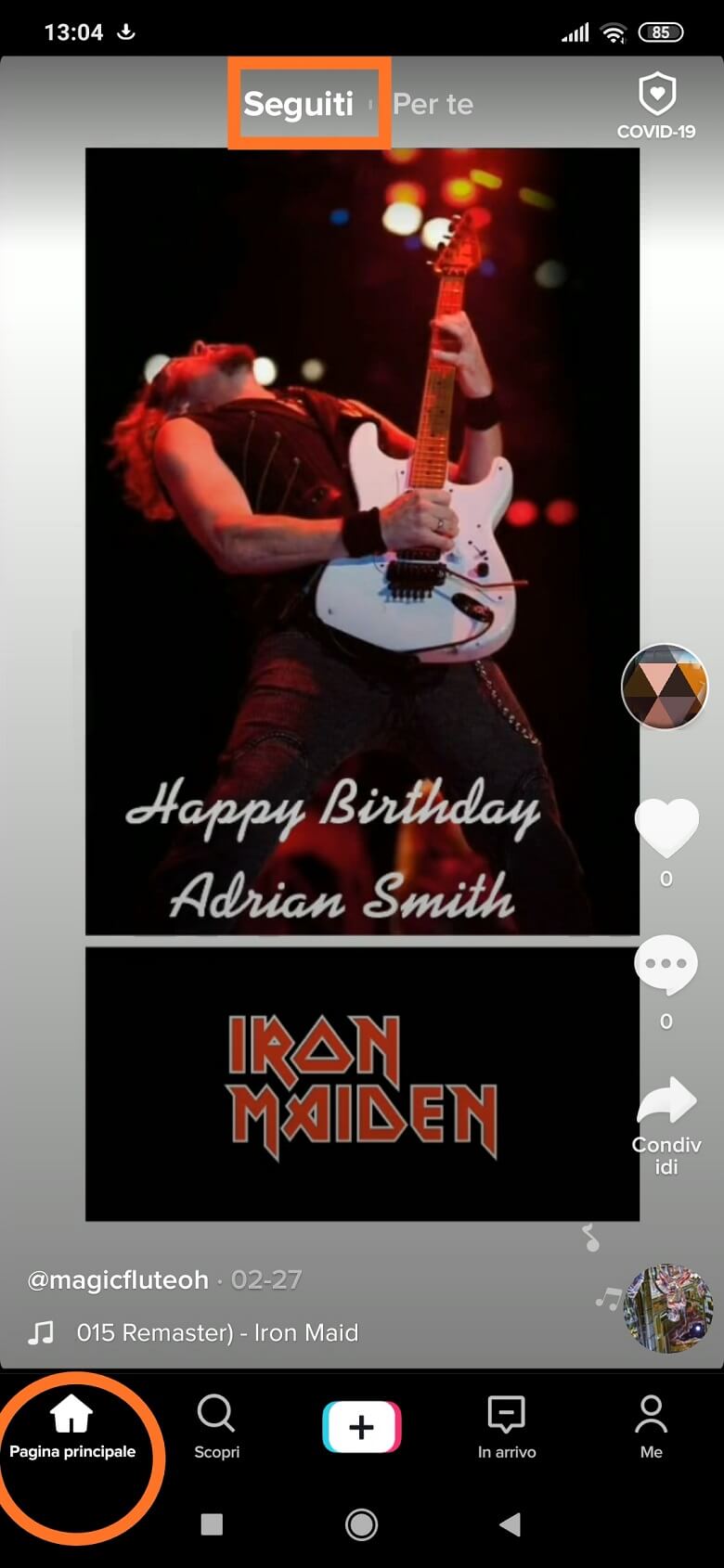724x1568 pixels.
Task: Switch to the Per te feed
Action: point(433,104)
